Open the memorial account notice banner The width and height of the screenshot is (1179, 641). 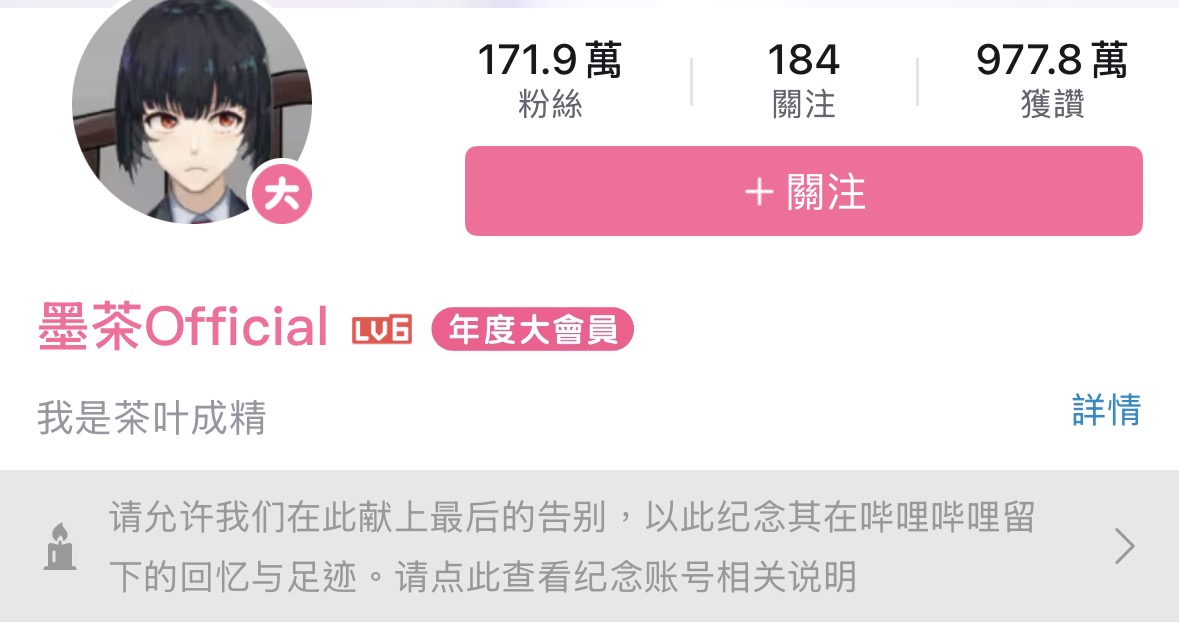point(590,546)
